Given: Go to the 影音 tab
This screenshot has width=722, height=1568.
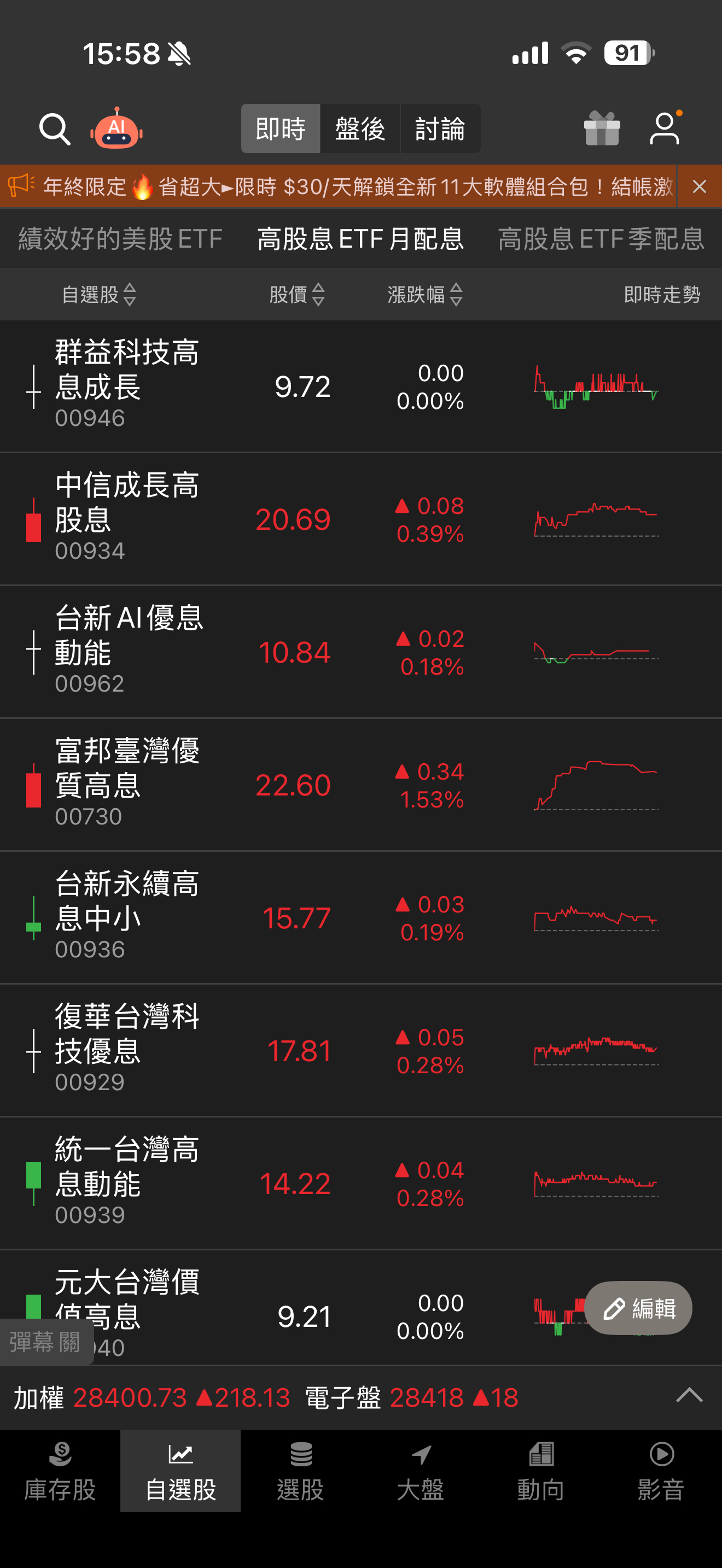Looking at the screenshot, I should coord(661,1472).
